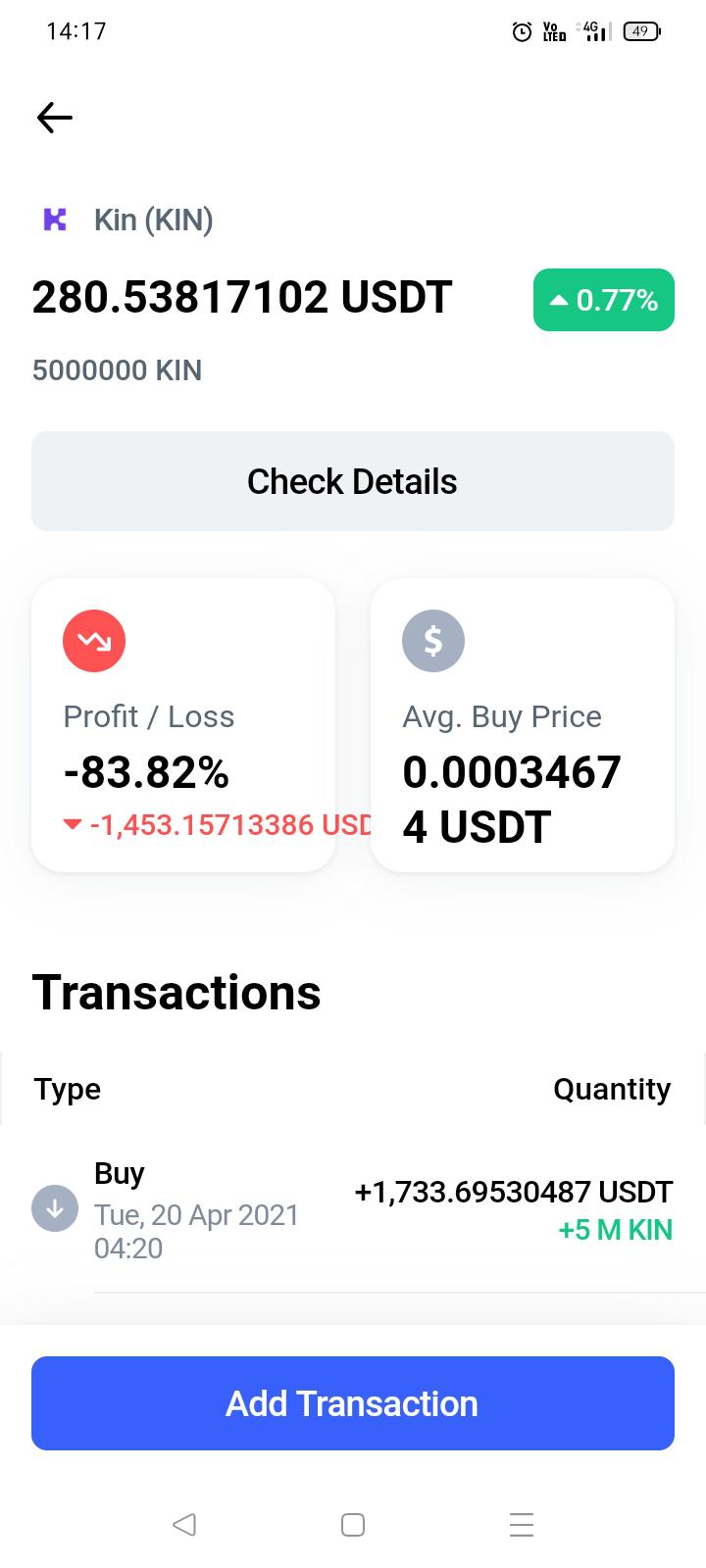Tap the back arrow at the top

54,118
